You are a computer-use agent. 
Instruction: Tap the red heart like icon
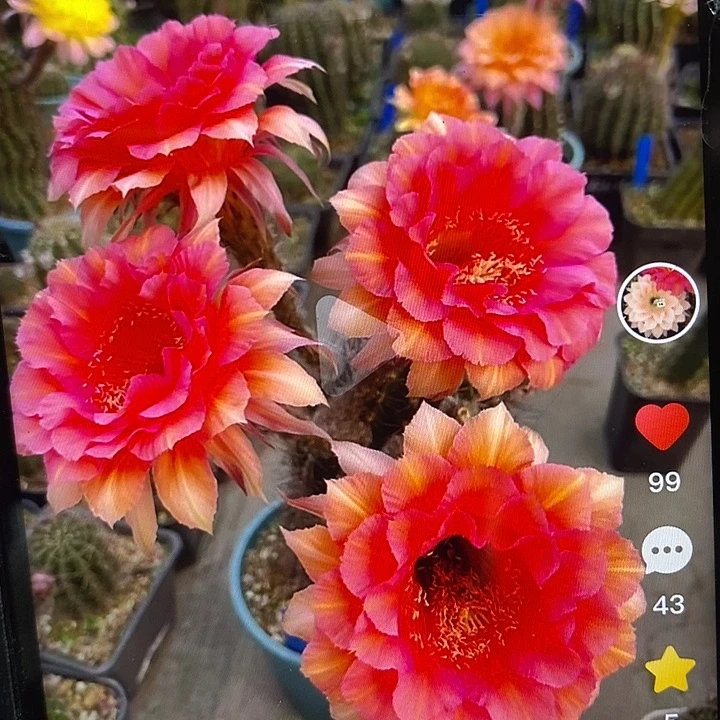(662, 426)
